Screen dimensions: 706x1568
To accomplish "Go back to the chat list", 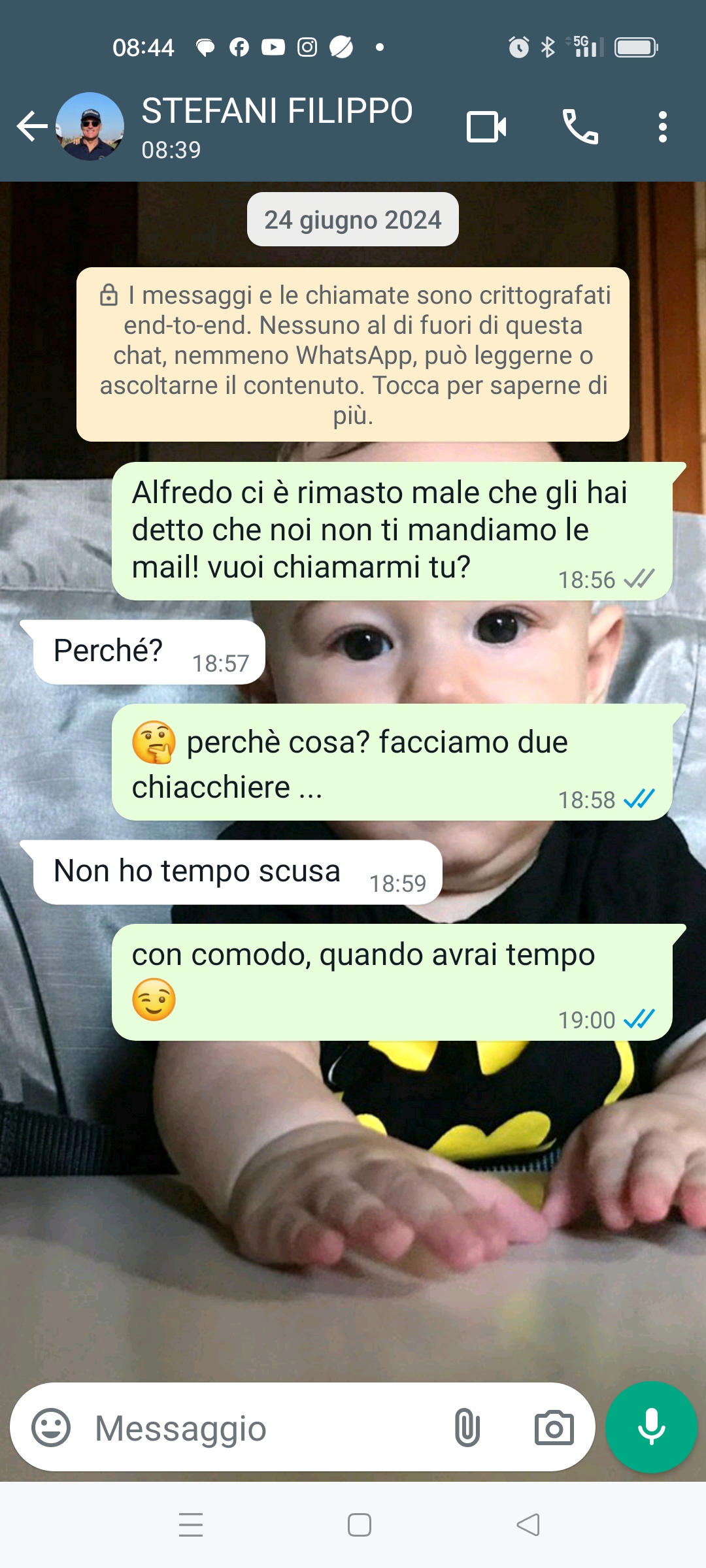I will coord(31,127).
